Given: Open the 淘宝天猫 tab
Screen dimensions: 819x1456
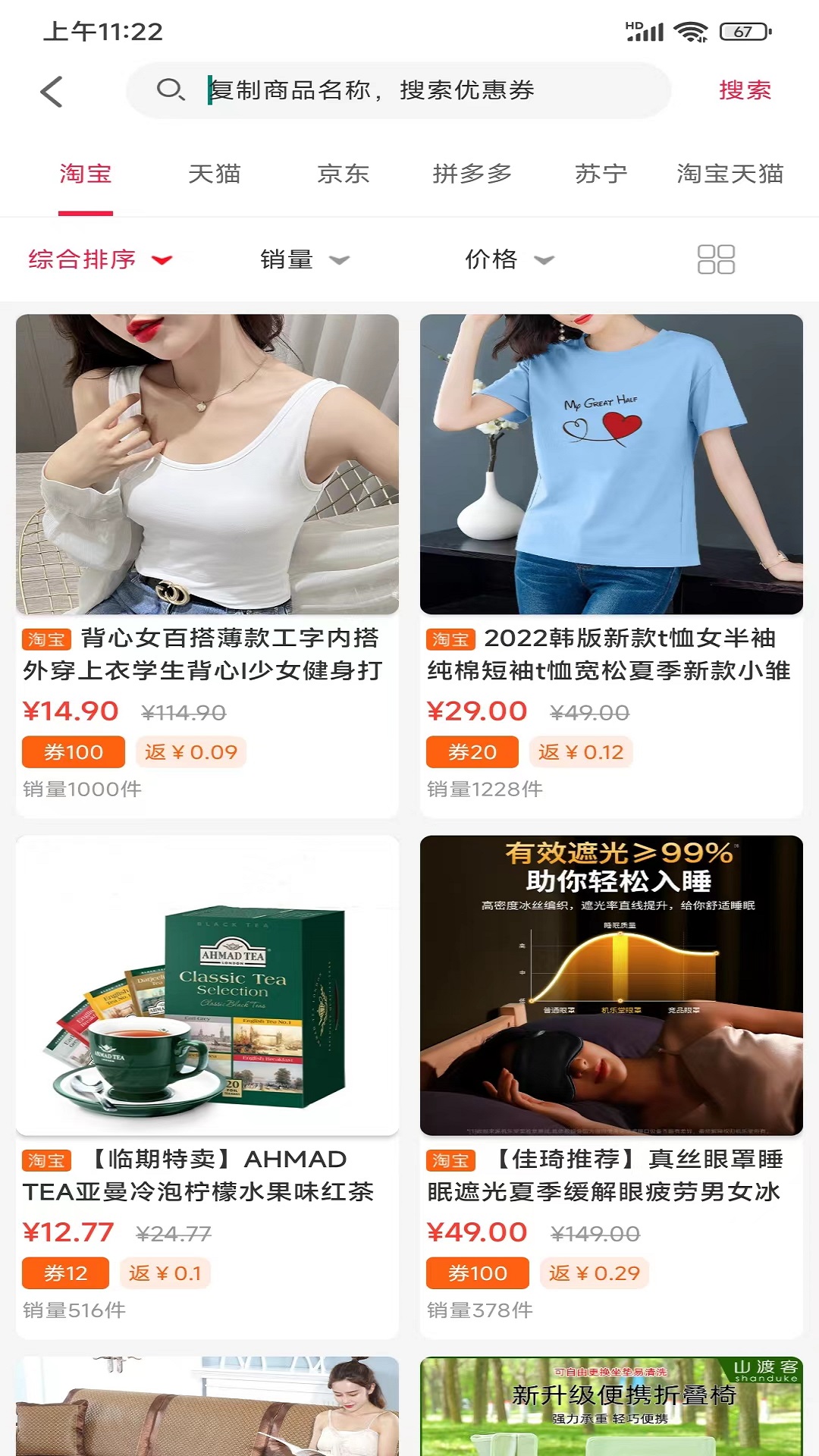Looking at the screenshot, I should pyautogui.click(x=730, y=174).
